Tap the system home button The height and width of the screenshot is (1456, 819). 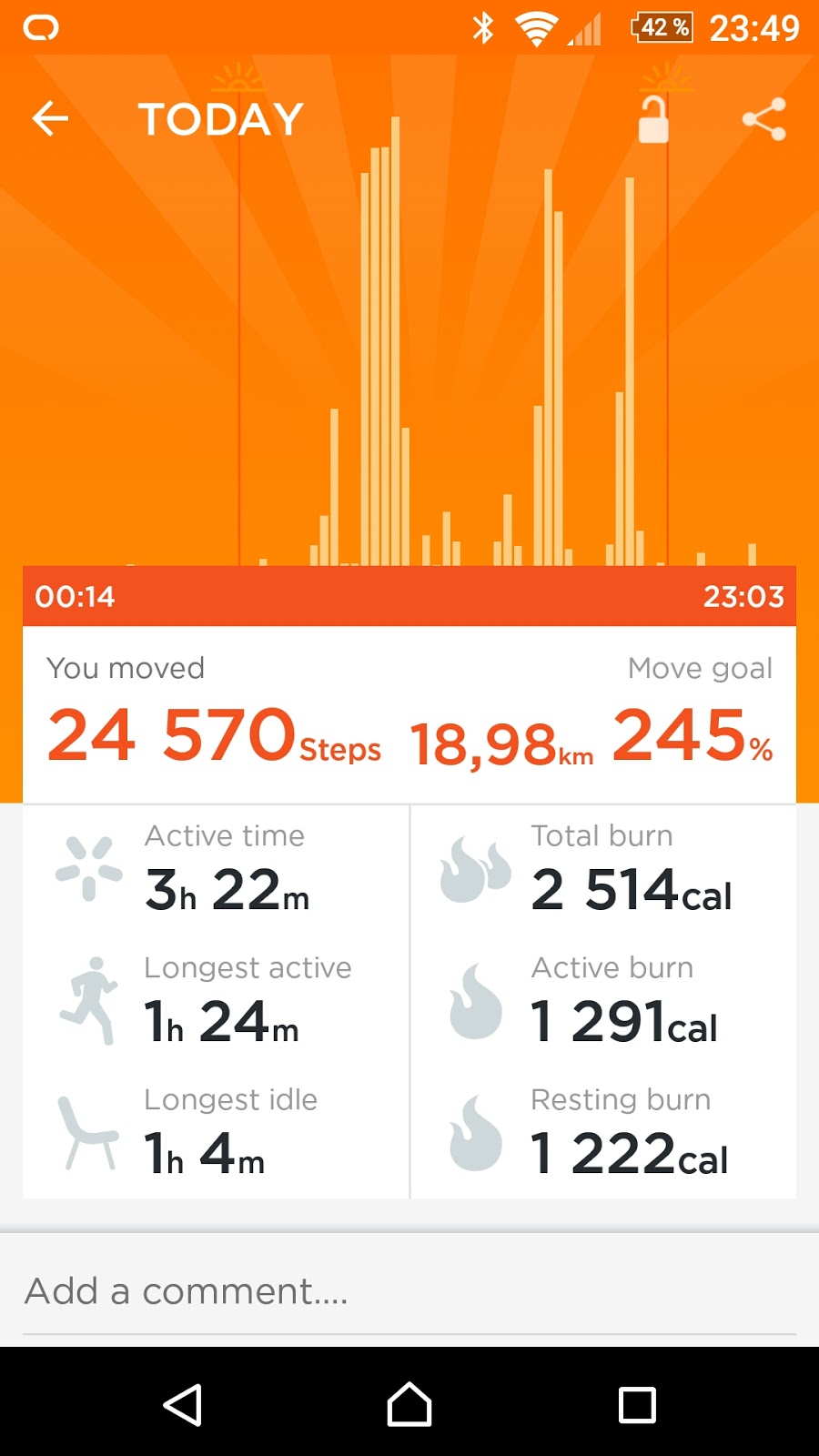(409, 1404)
